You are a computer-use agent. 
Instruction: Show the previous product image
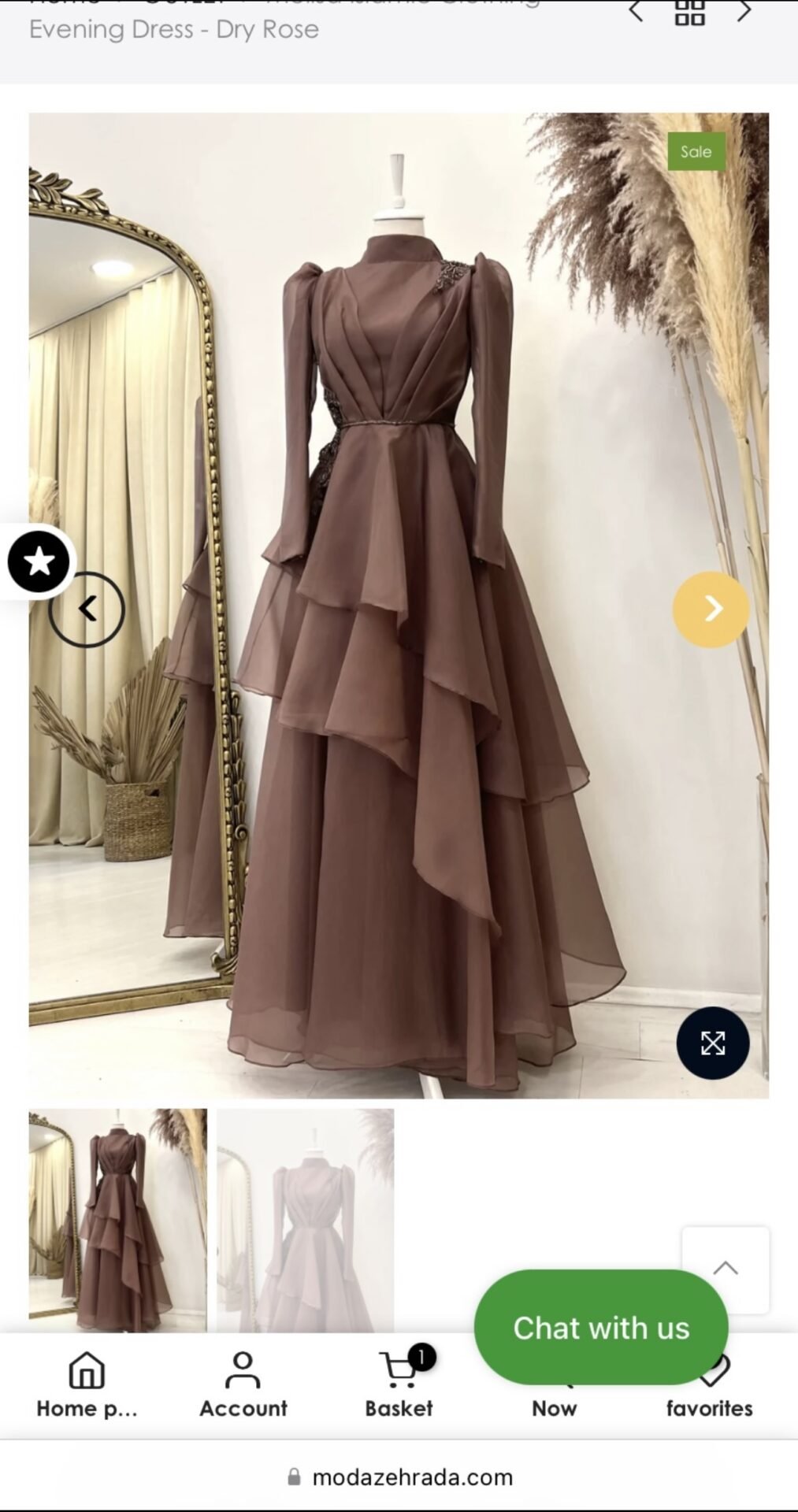(x=87, y=609)
